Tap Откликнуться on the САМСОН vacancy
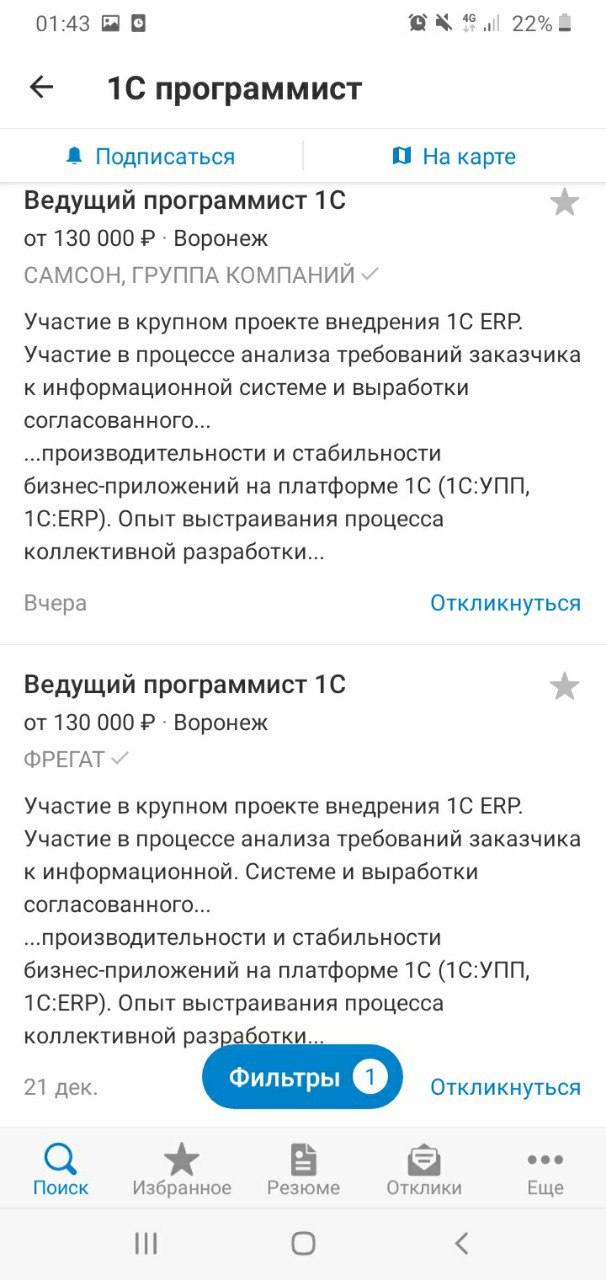This screenshot has height=1280, width=606. pyautogui.click(x=505, y=603)
